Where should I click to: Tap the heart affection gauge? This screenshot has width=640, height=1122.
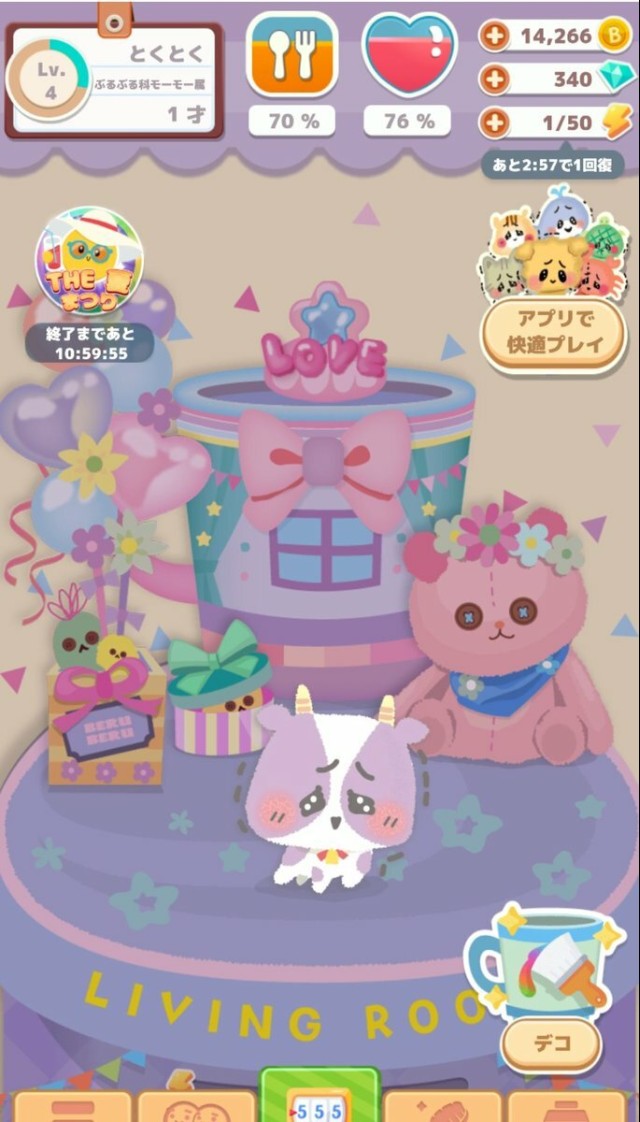(x=407, y=55)
